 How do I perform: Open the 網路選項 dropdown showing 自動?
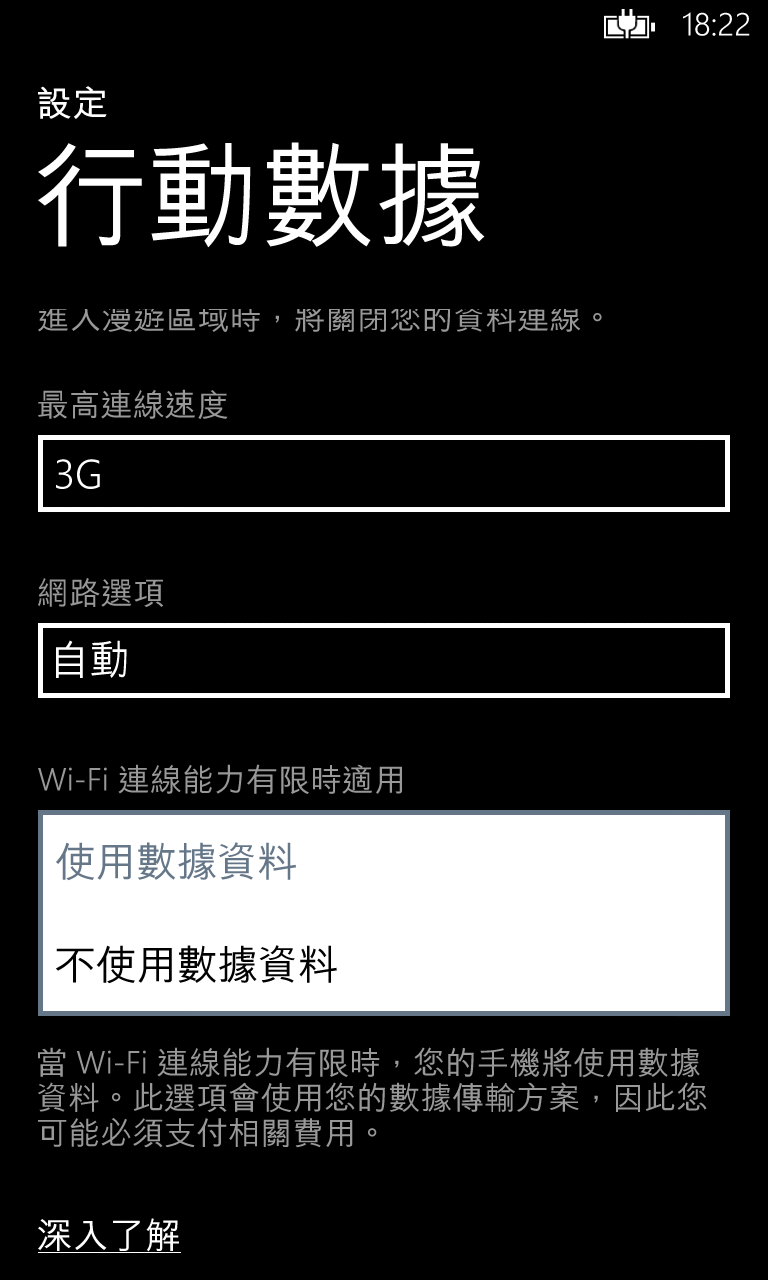(x=384, y=660)
